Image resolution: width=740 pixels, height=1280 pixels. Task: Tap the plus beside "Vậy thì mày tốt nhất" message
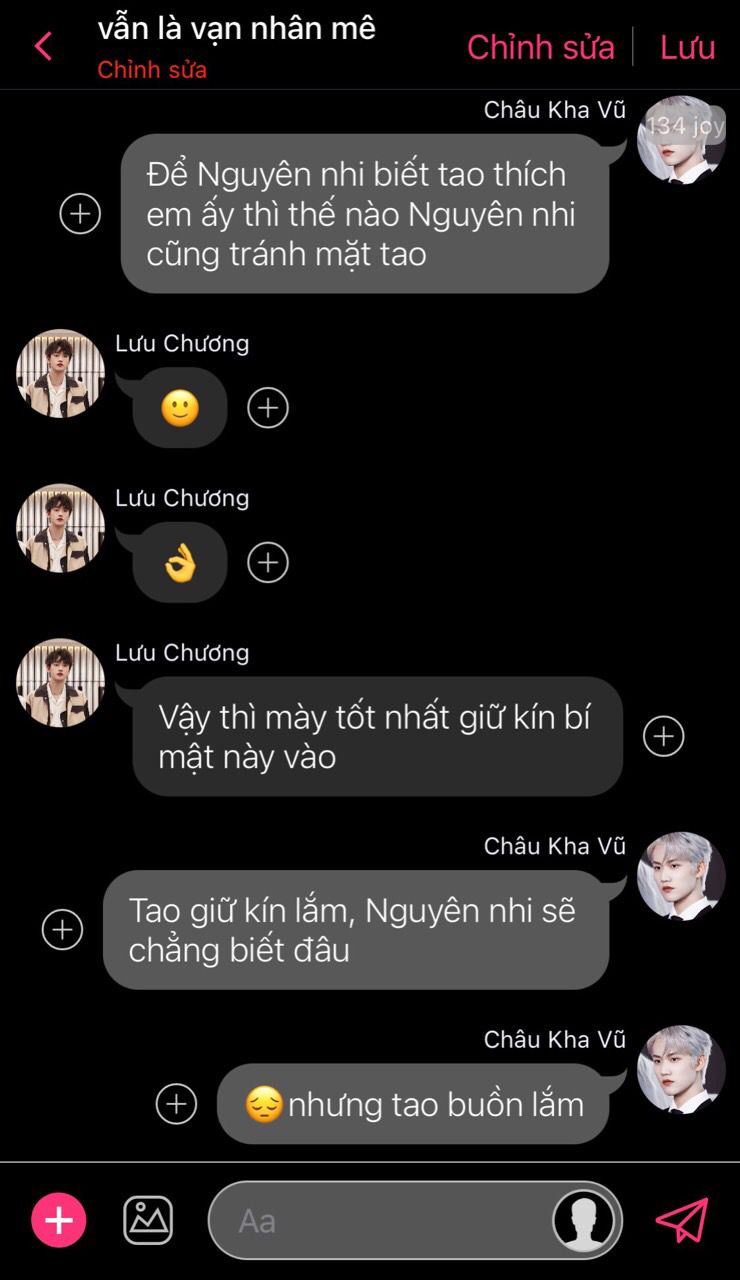point(663,736)
